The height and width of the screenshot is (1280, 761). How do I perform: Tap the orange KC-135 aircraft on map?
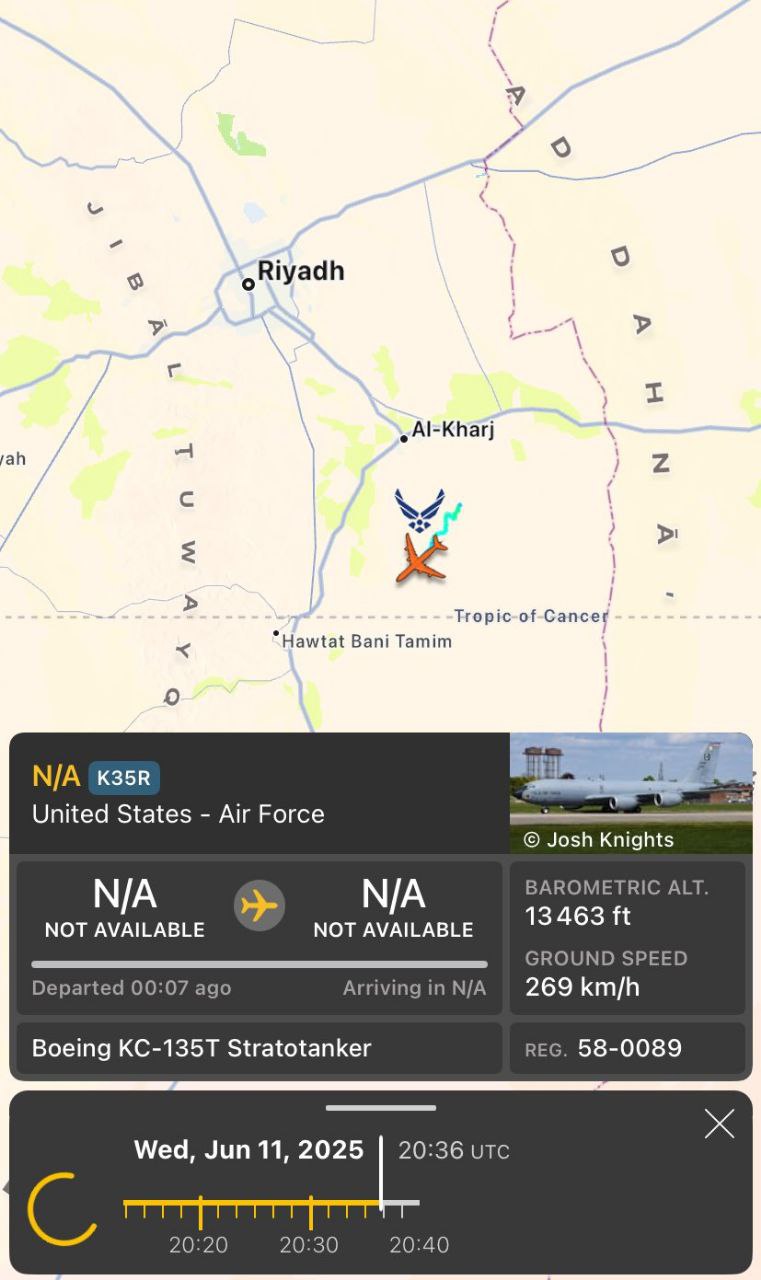(421, 559)
